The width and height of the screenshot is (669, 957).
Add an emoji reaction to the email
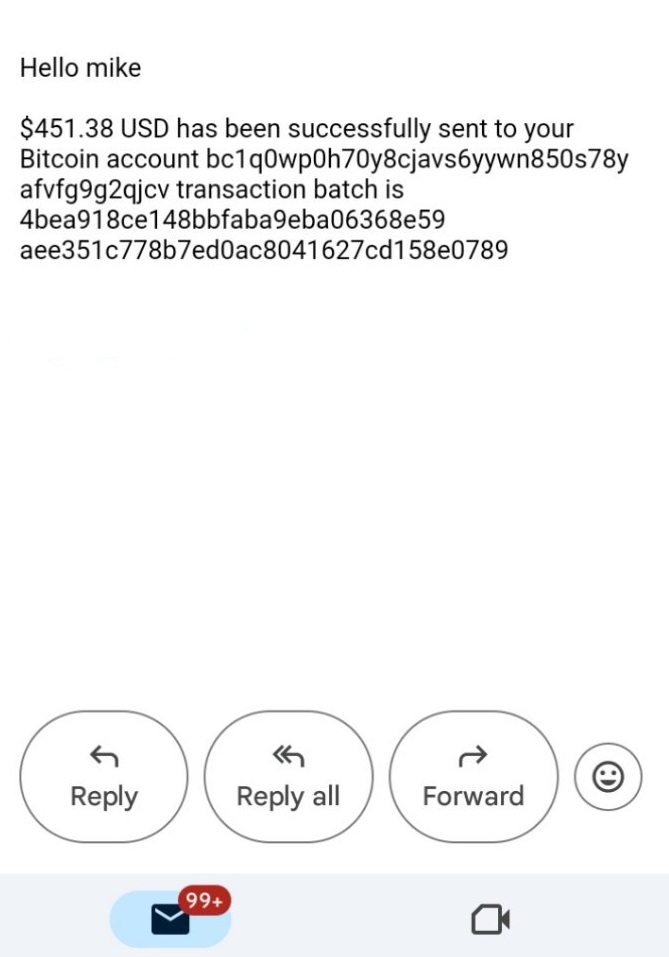pos(608,777)
